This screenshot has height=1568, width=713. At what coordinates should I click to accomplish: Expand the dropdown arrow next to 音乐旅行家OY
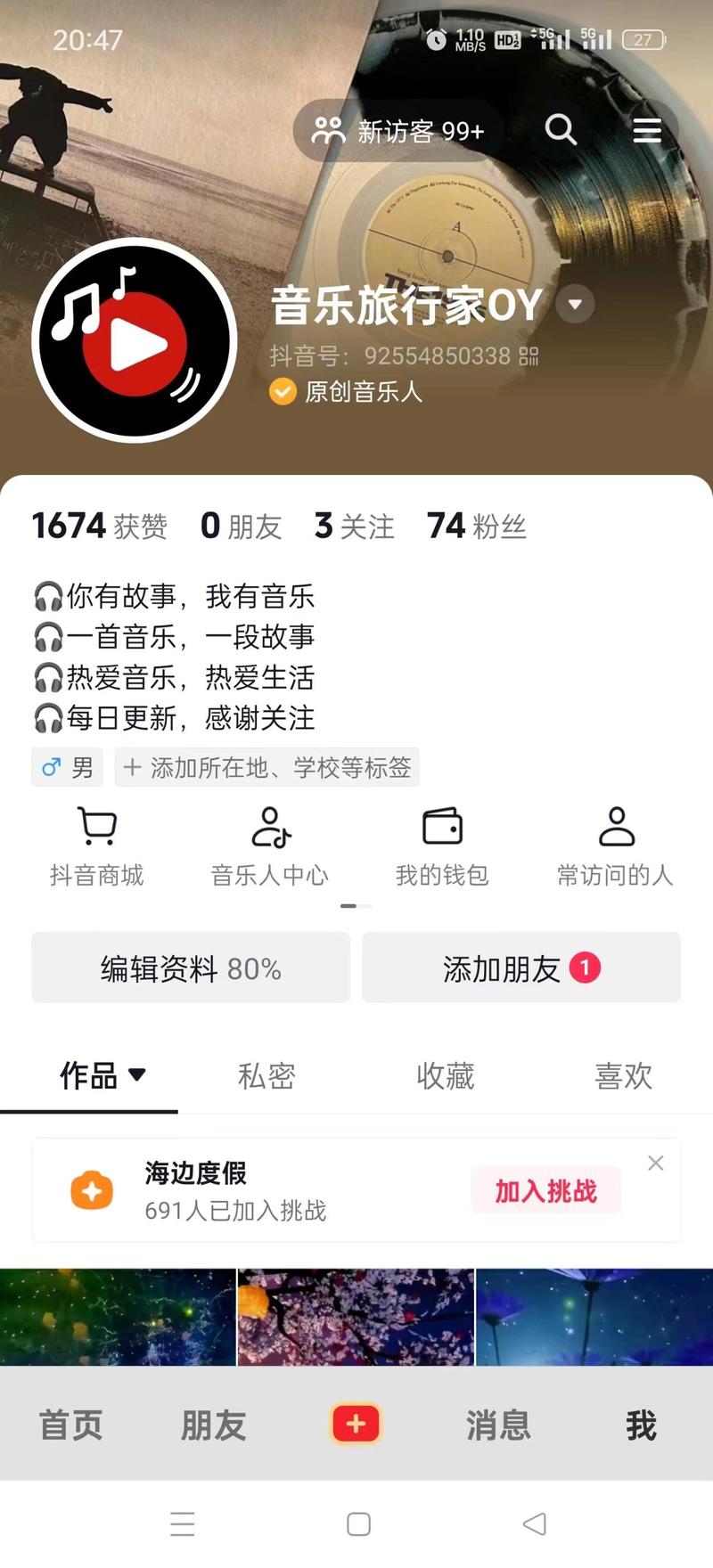point(574,304)
